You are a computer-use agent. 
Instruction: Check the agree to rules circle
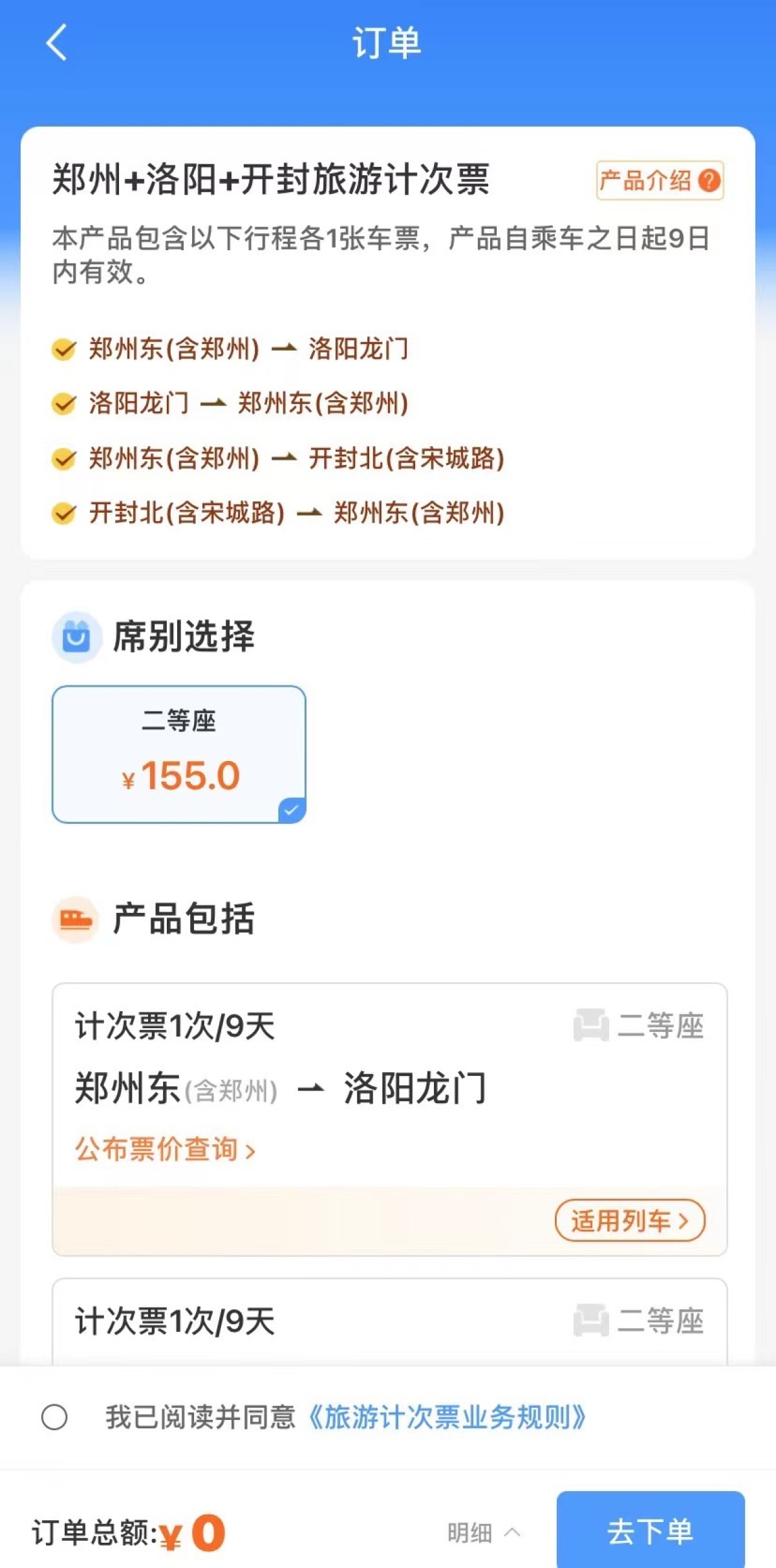pos(54,1417)
